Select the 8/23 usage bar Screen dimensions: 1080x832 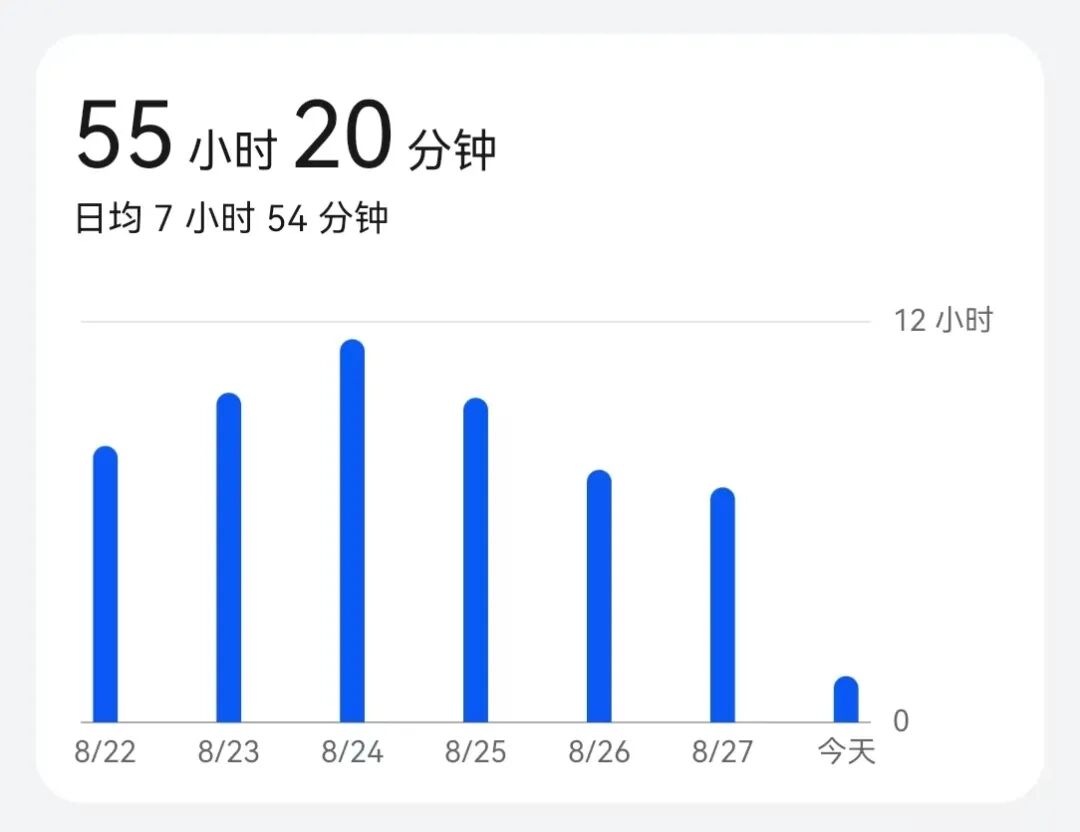tap(229, 558)
